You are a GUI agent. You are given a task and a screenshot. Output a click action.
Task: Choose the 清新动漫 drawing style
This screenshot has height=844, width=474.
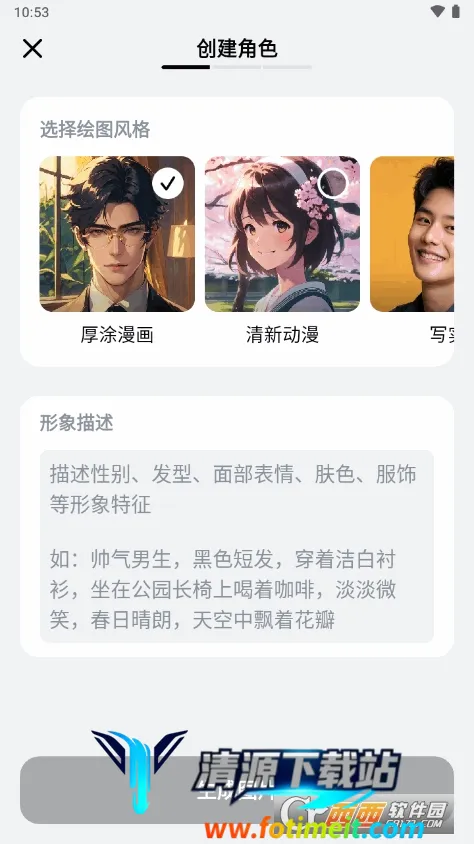point(282,234)
